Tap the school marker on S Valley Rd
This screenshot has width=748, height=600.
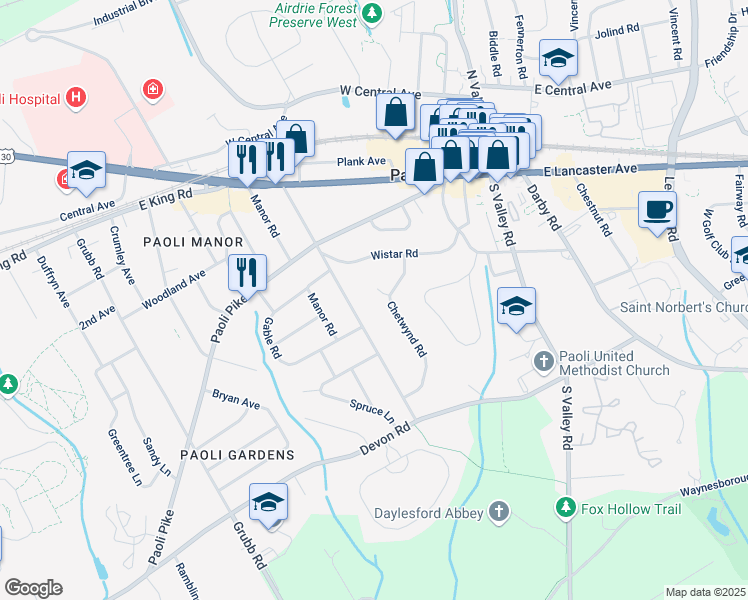(517, 306)
